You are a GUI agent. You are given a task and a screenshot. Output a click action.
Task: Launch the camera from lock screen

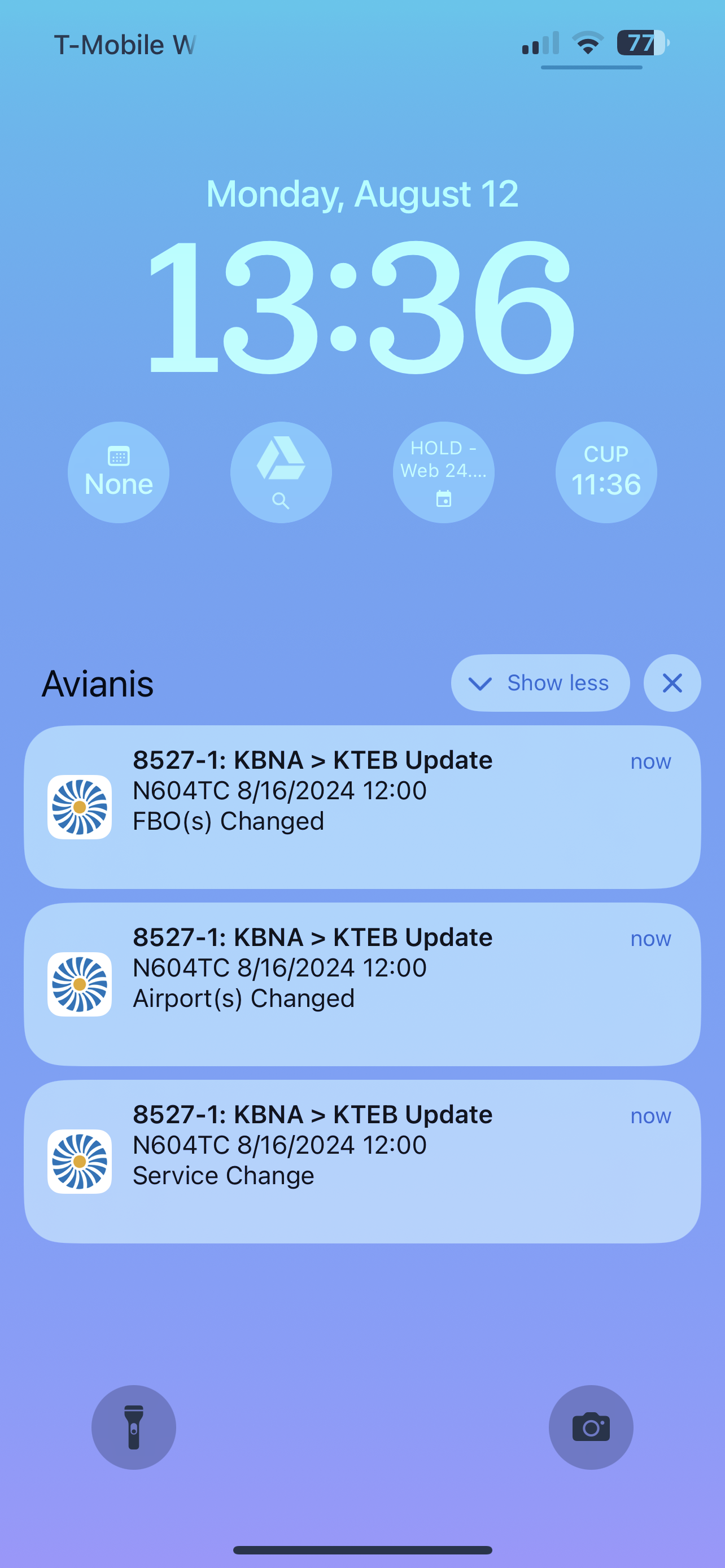pos(591,1427)
